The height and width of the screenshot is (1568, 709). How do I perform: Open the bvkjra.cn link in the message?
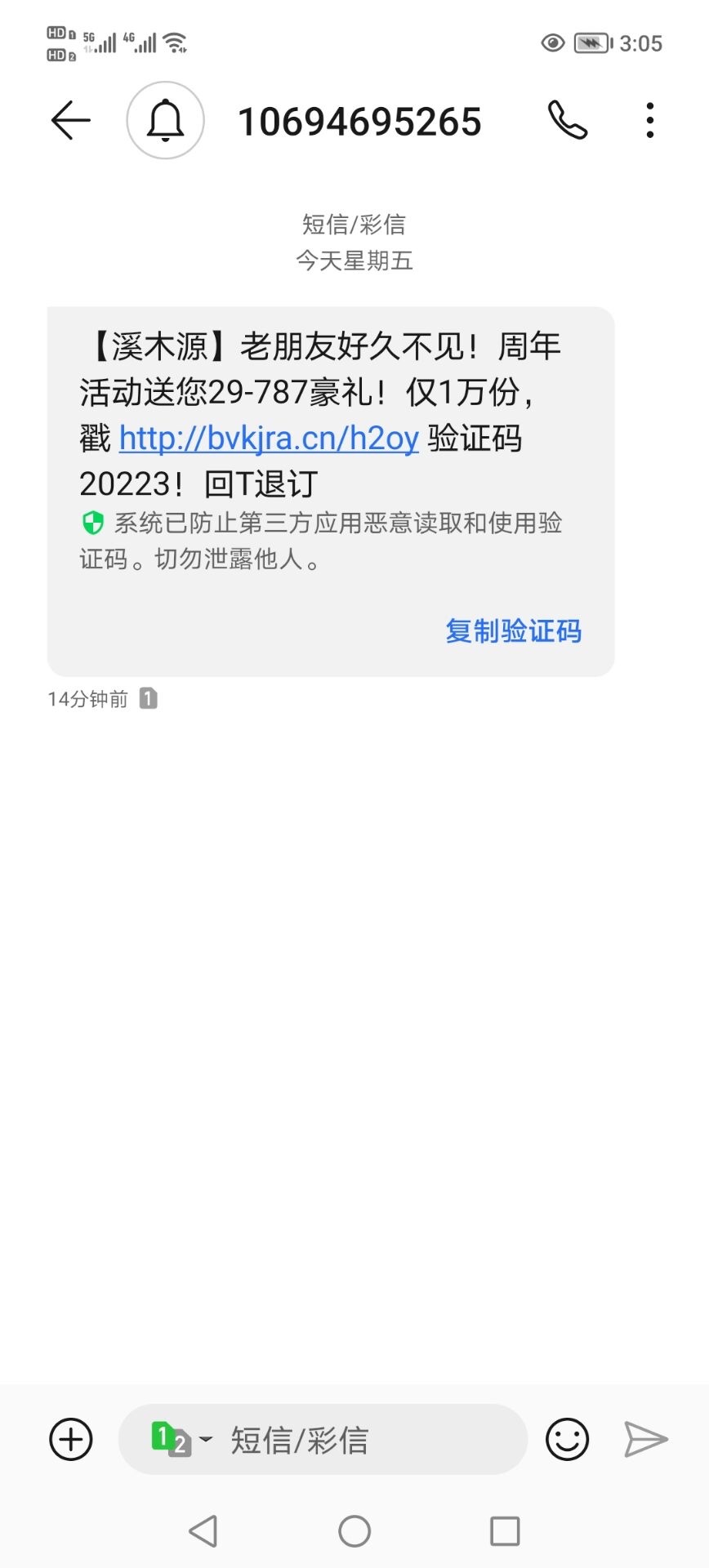(x=269, y=439)
